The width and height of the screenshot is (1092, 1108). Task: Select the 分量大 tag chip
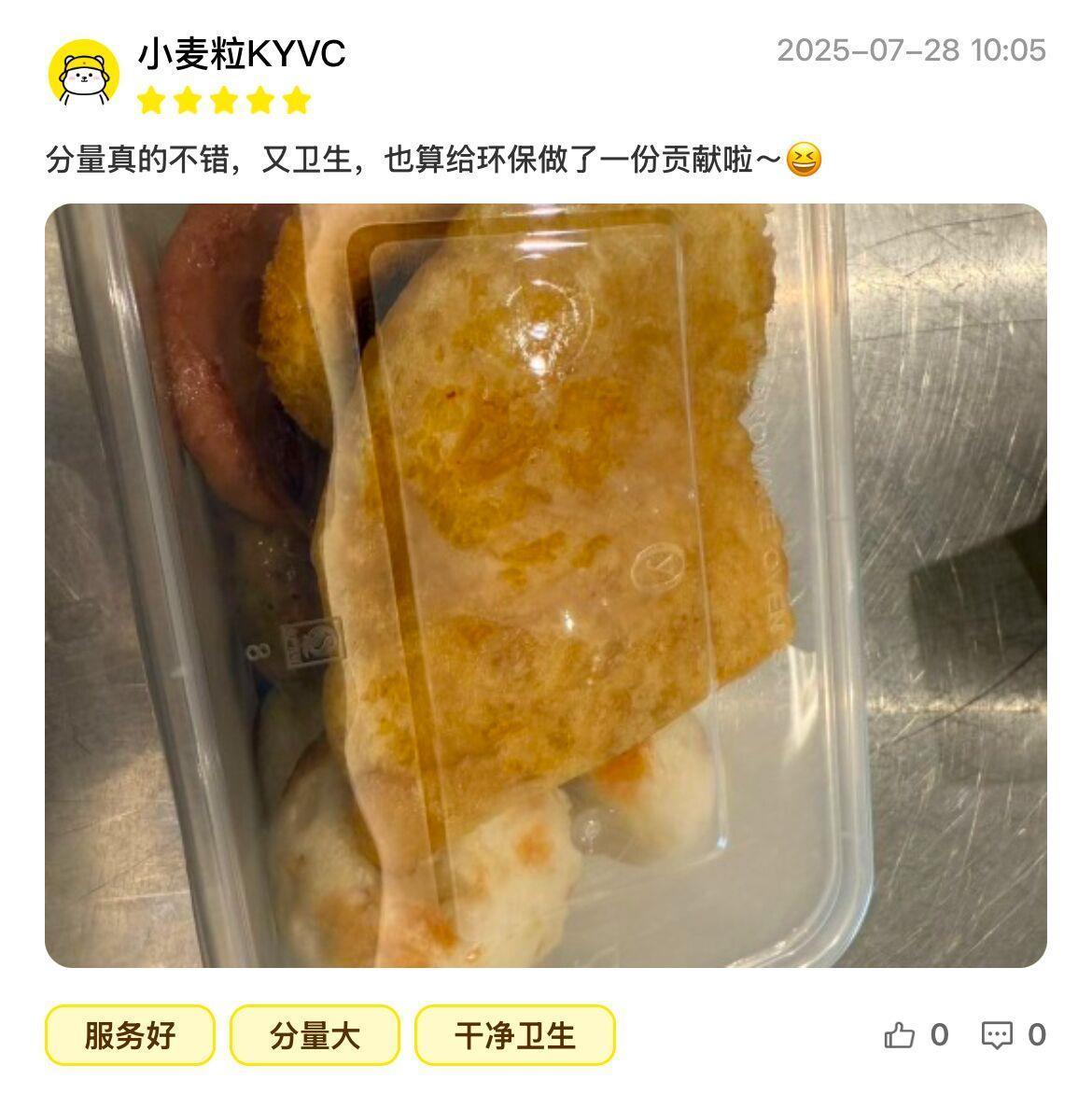point(315,1035)
